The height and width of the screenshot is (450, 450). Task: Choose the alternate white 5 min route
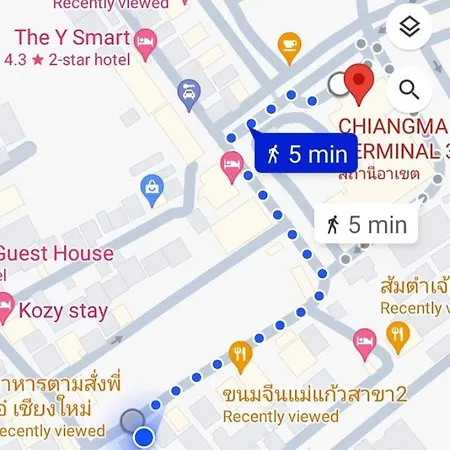coord(366,224)
